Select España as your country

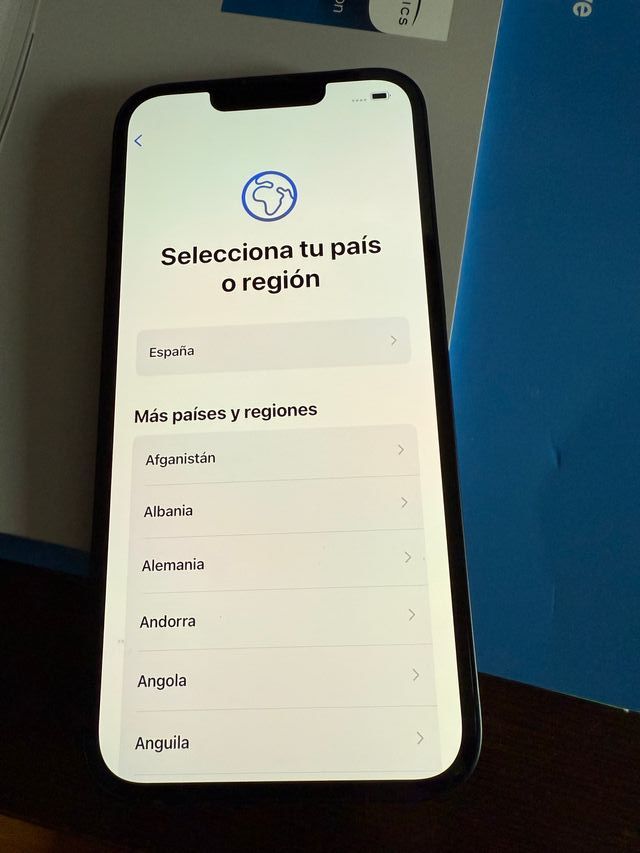(272, 348)
